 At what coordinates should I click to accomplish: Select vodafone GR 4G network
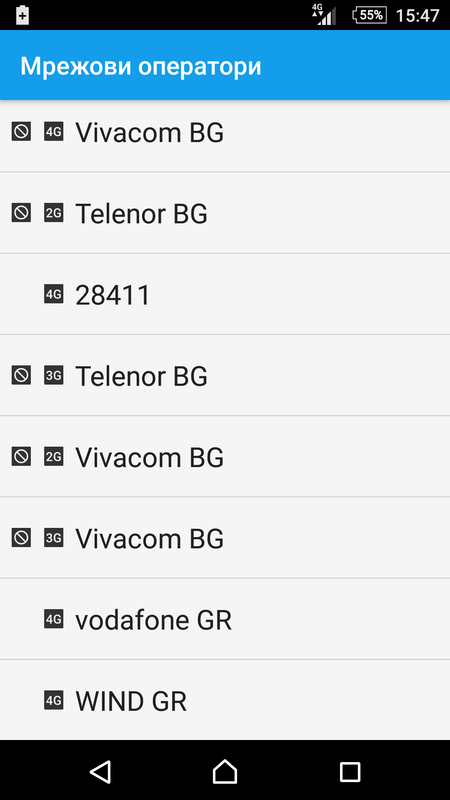point(225,619)
